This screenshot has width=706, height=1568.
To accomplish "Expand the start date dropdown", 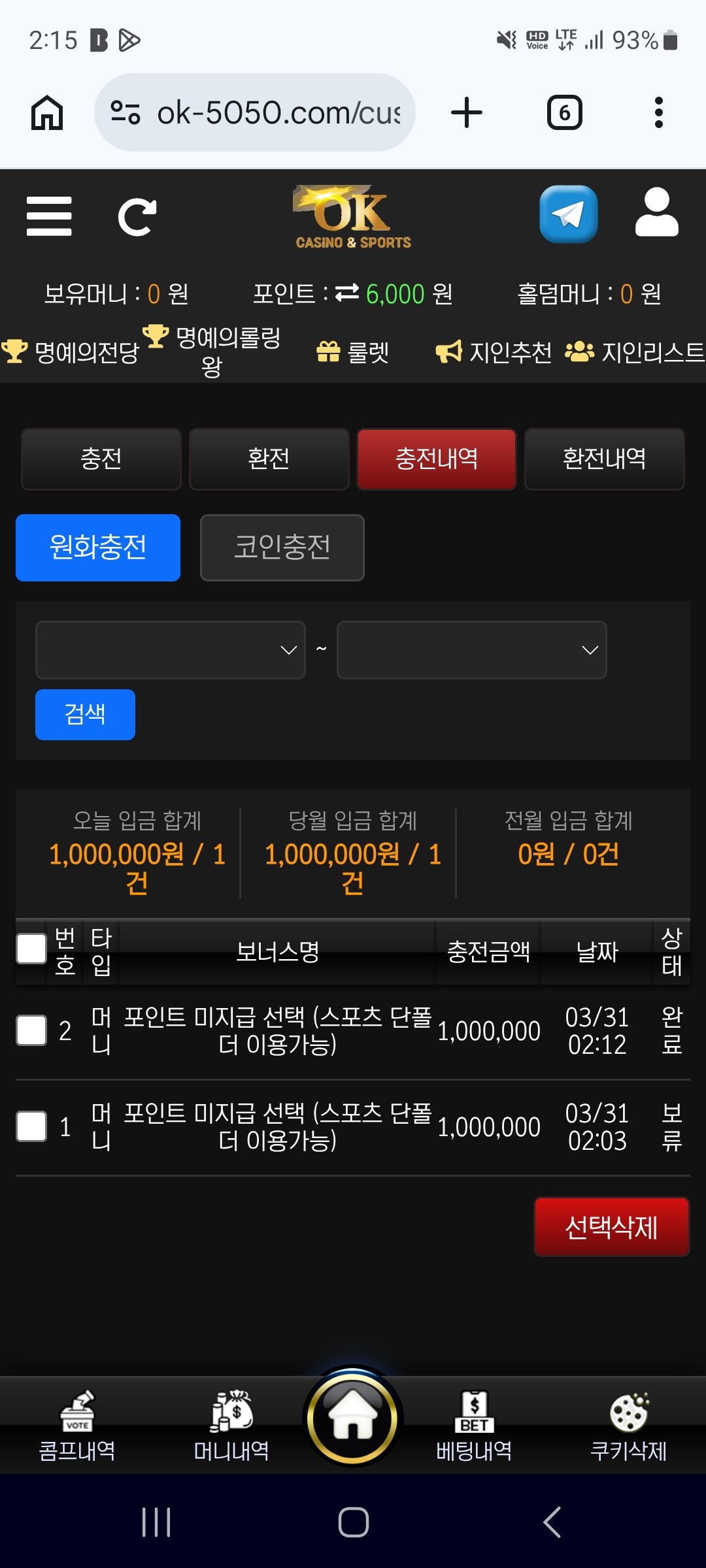I will coord(171,650).
